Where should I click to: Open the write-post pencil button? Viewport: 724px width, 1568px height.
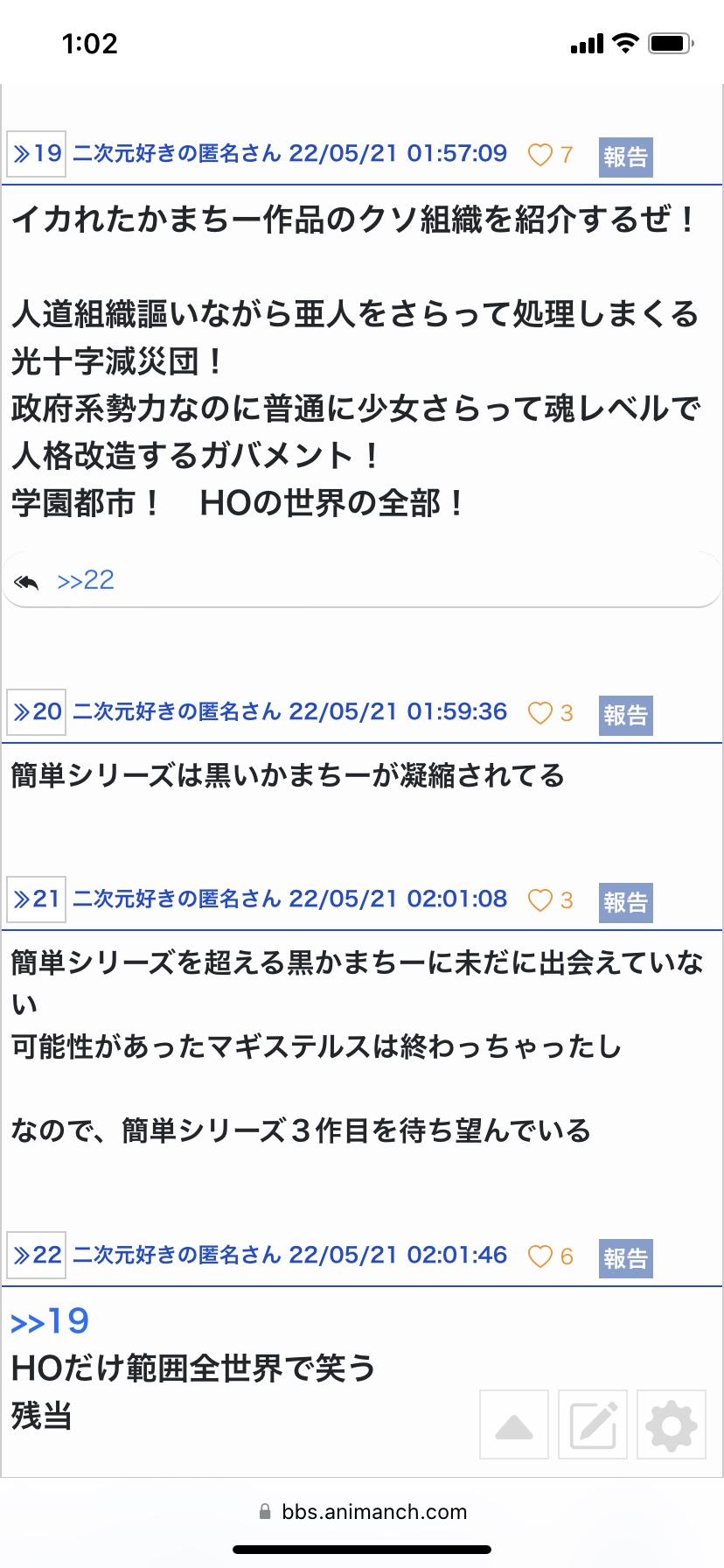pos(593,1424)
